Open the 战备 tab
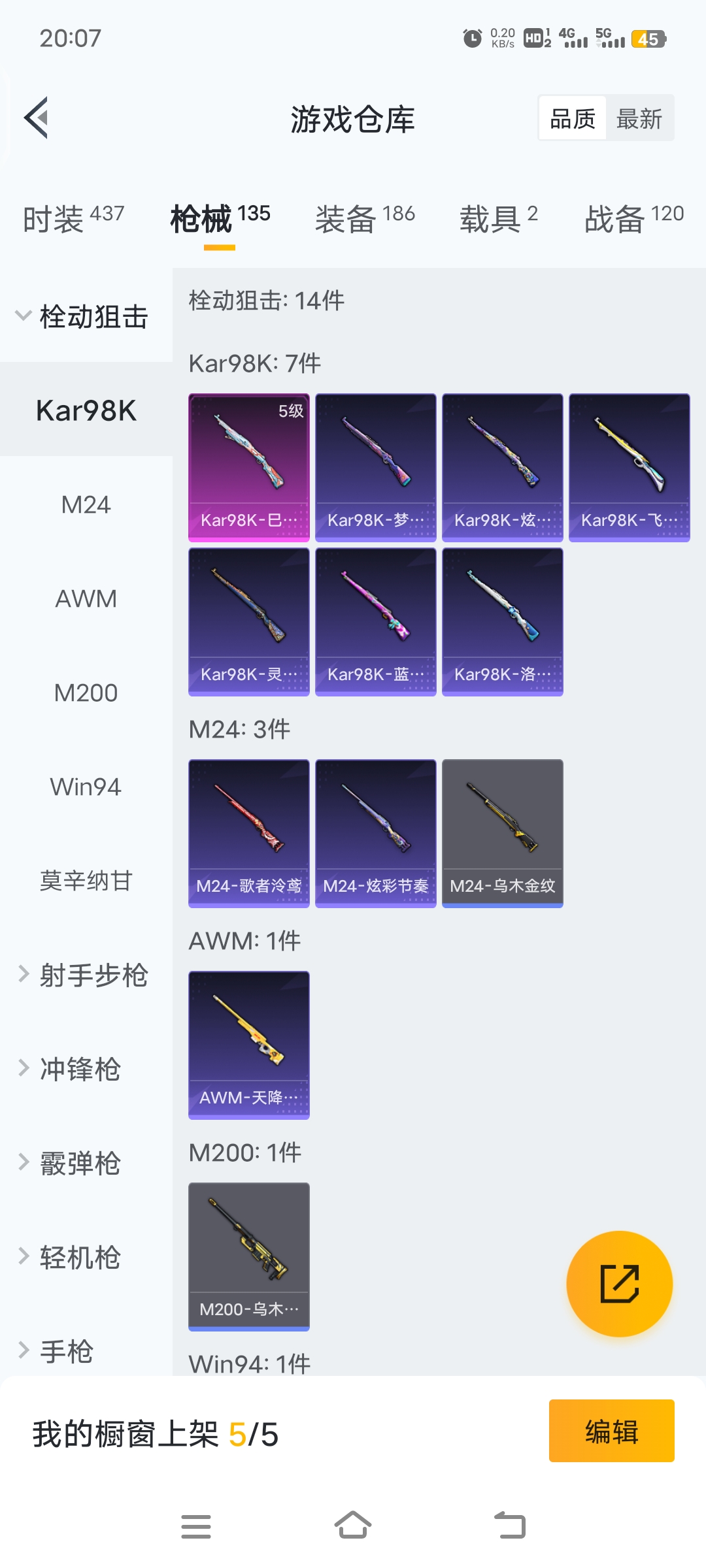Viewport: 706px width, 1568px height. click(x=633, y=218)
